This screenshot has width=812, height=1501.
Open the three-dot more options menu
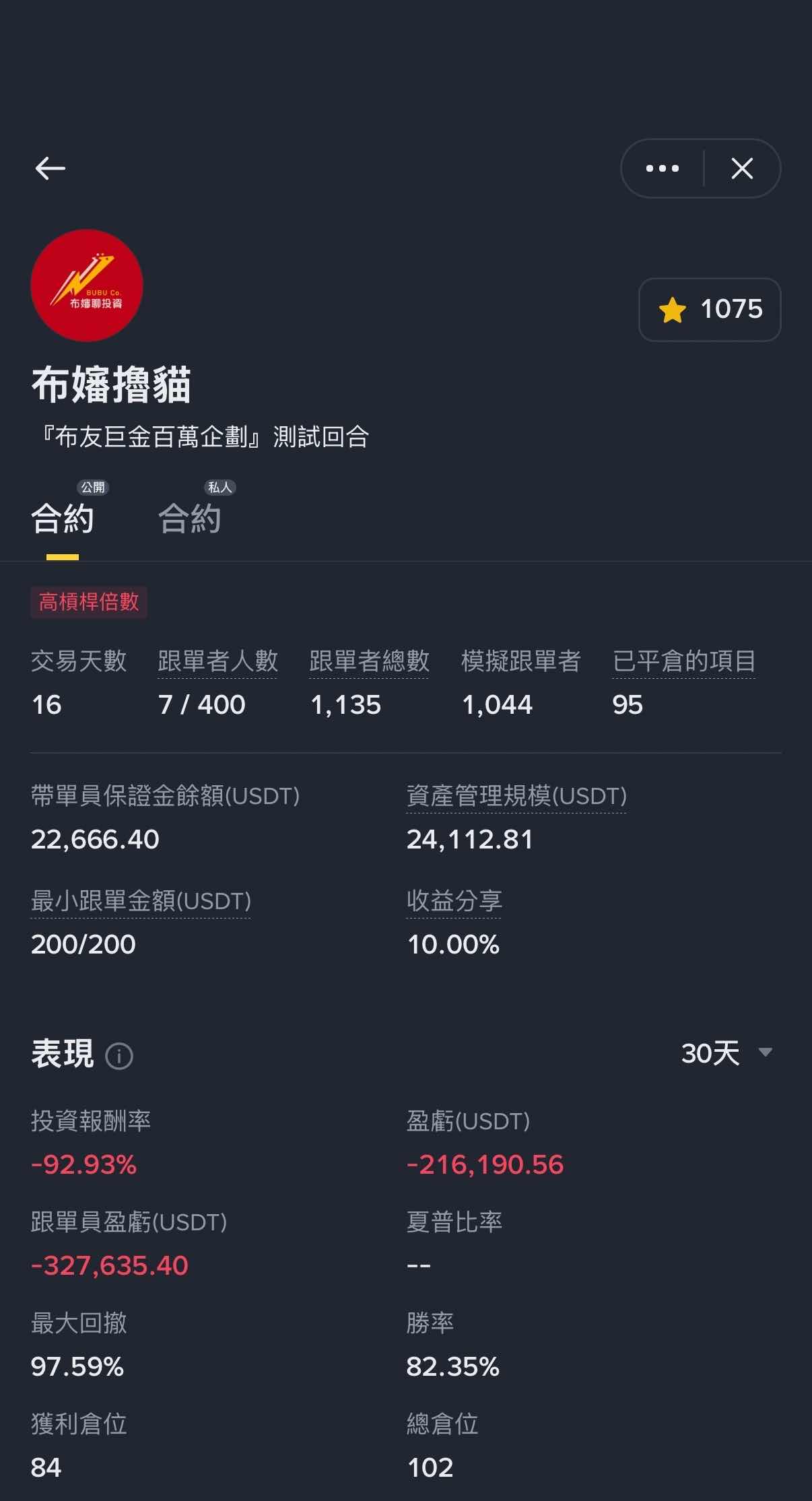662,168
